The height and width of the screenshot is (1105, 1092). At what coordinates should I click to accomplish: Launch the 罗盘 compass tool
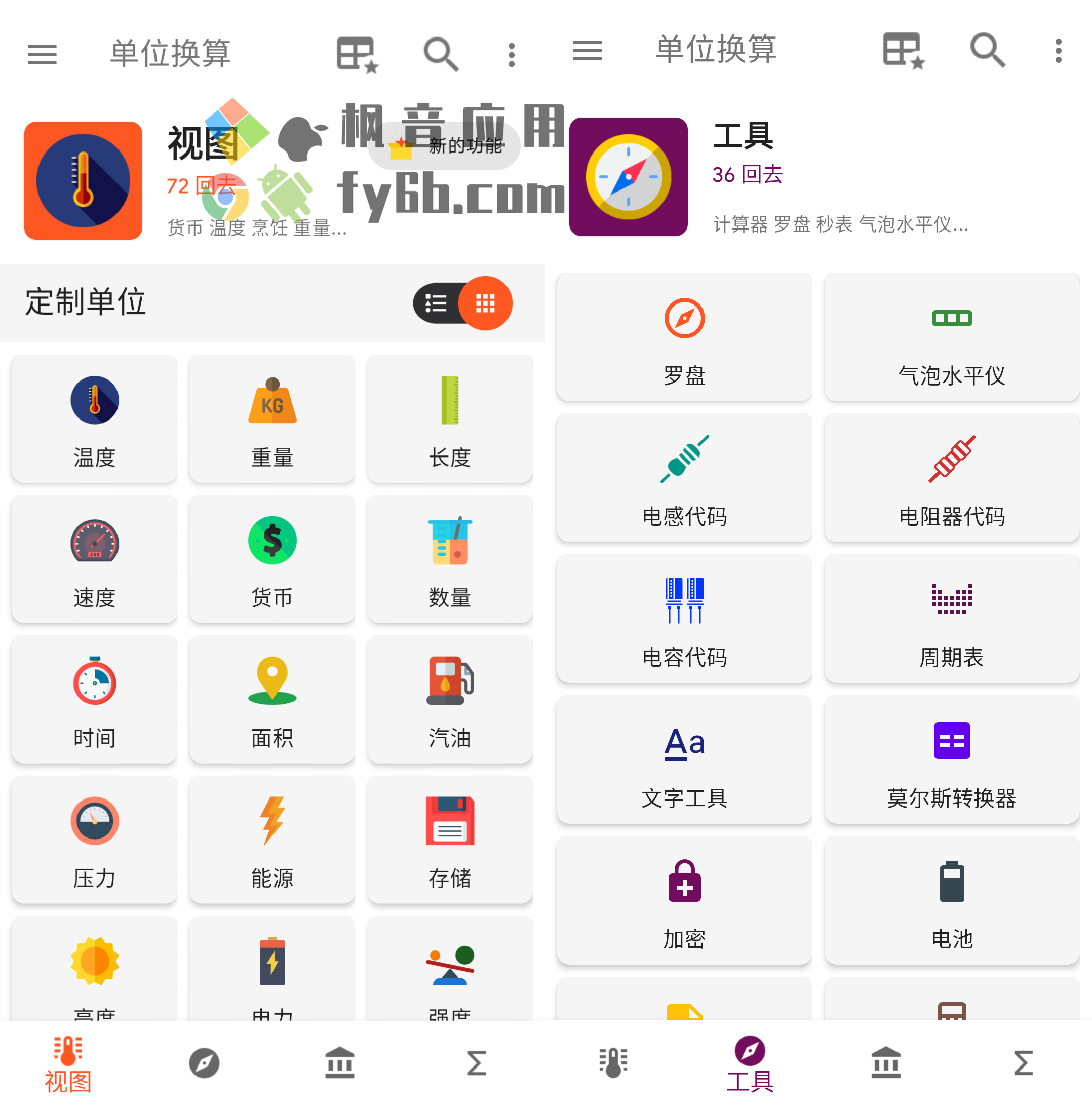(684, 337)
